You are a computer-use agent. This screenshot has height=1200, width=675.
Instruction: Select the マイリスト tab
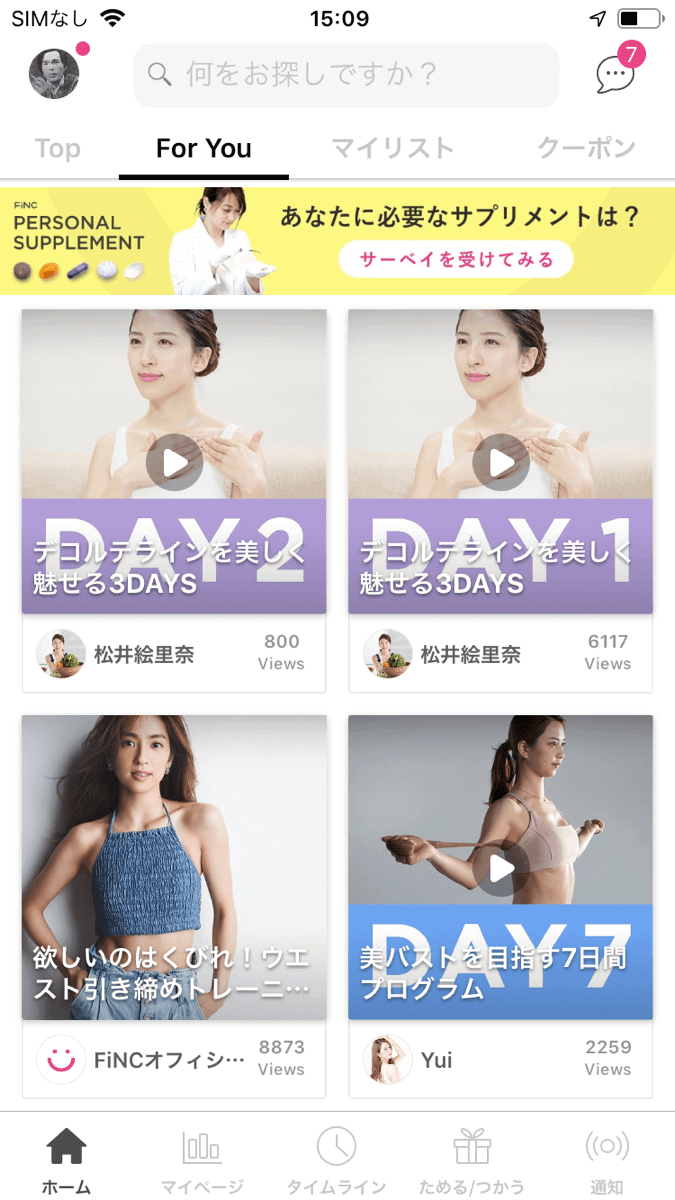point(393,149)
